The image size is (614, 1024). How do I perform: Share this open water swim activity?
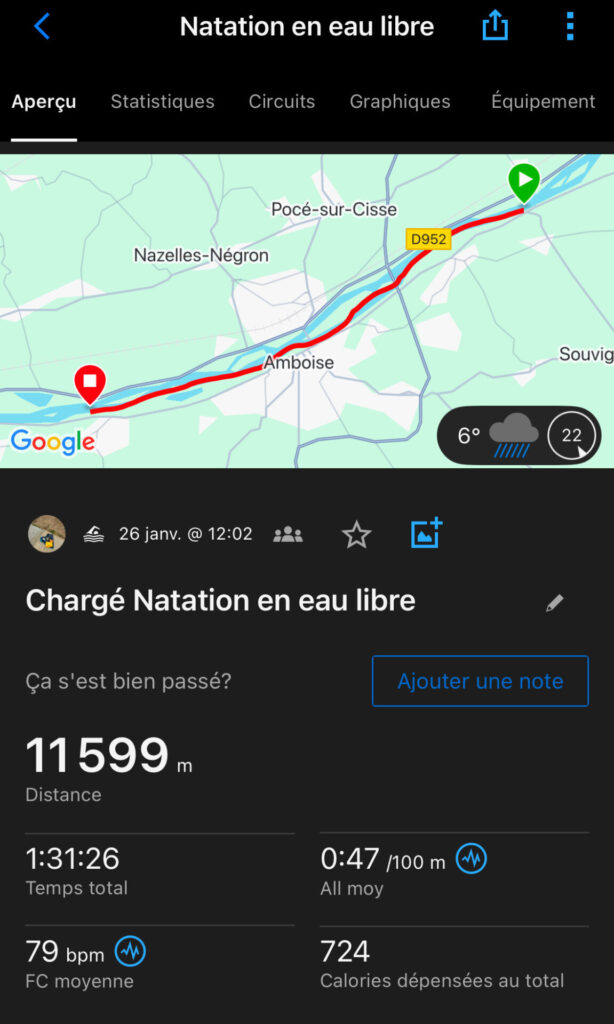click(x=495, y=26)
